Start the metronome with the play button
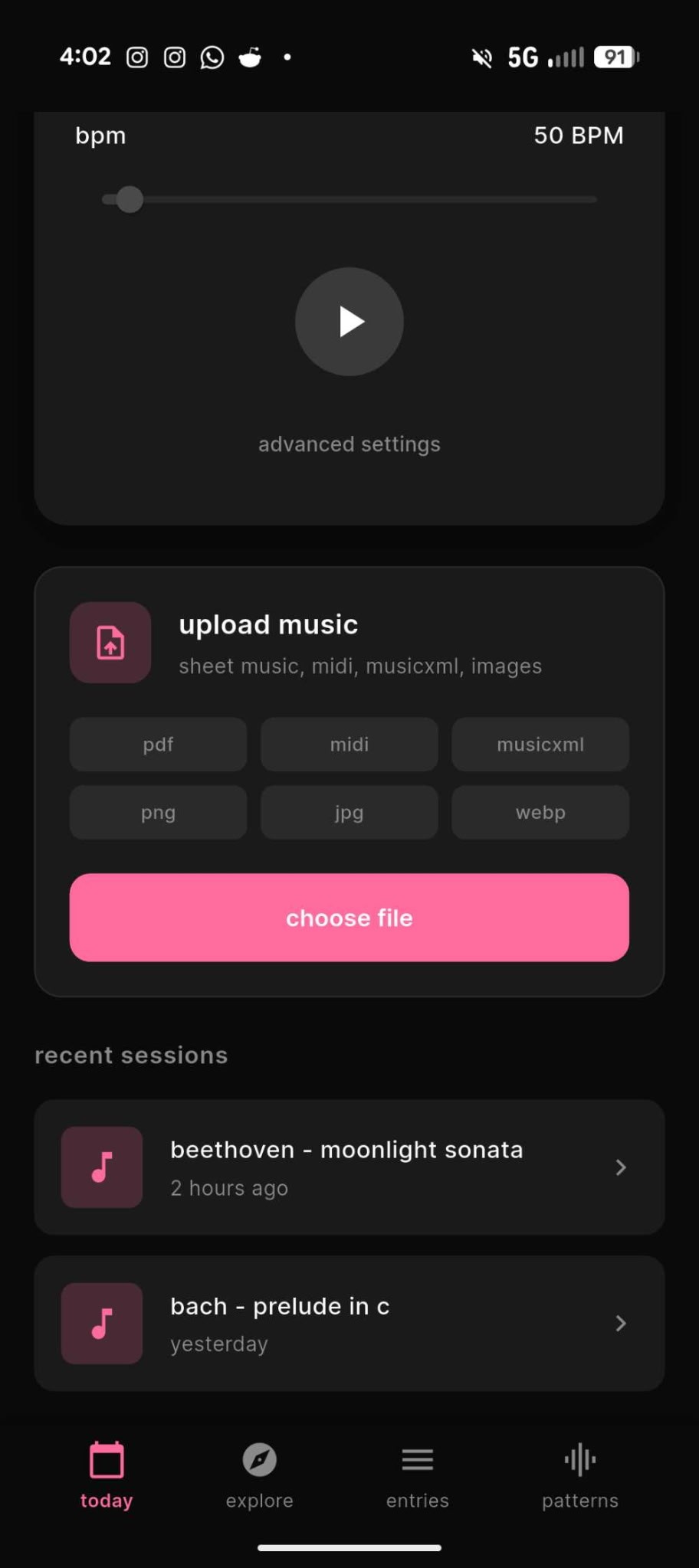Viewport: 699px width, 1568px height. [x=349, y=322]
